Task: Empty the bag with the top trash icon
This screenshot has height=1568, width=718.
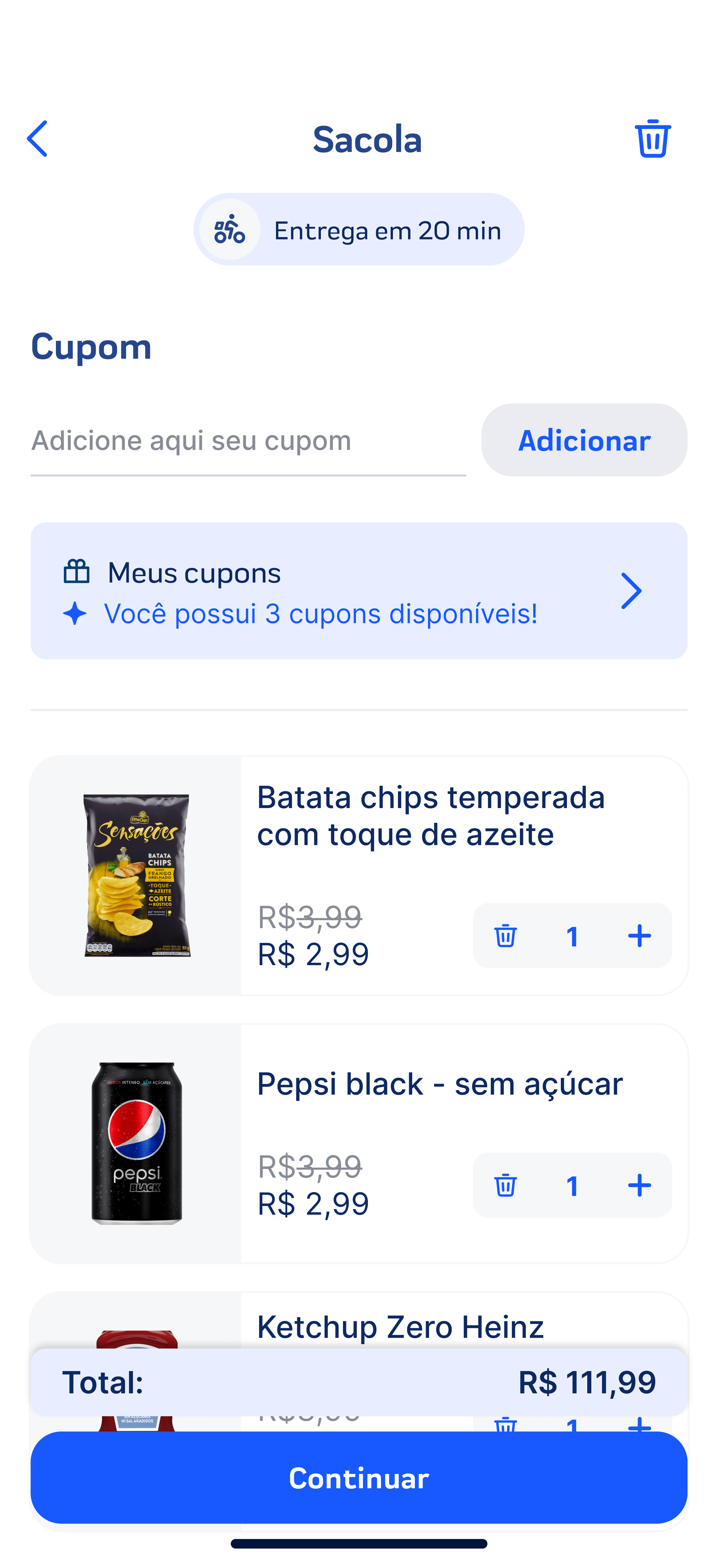Action: click(652, 139)
